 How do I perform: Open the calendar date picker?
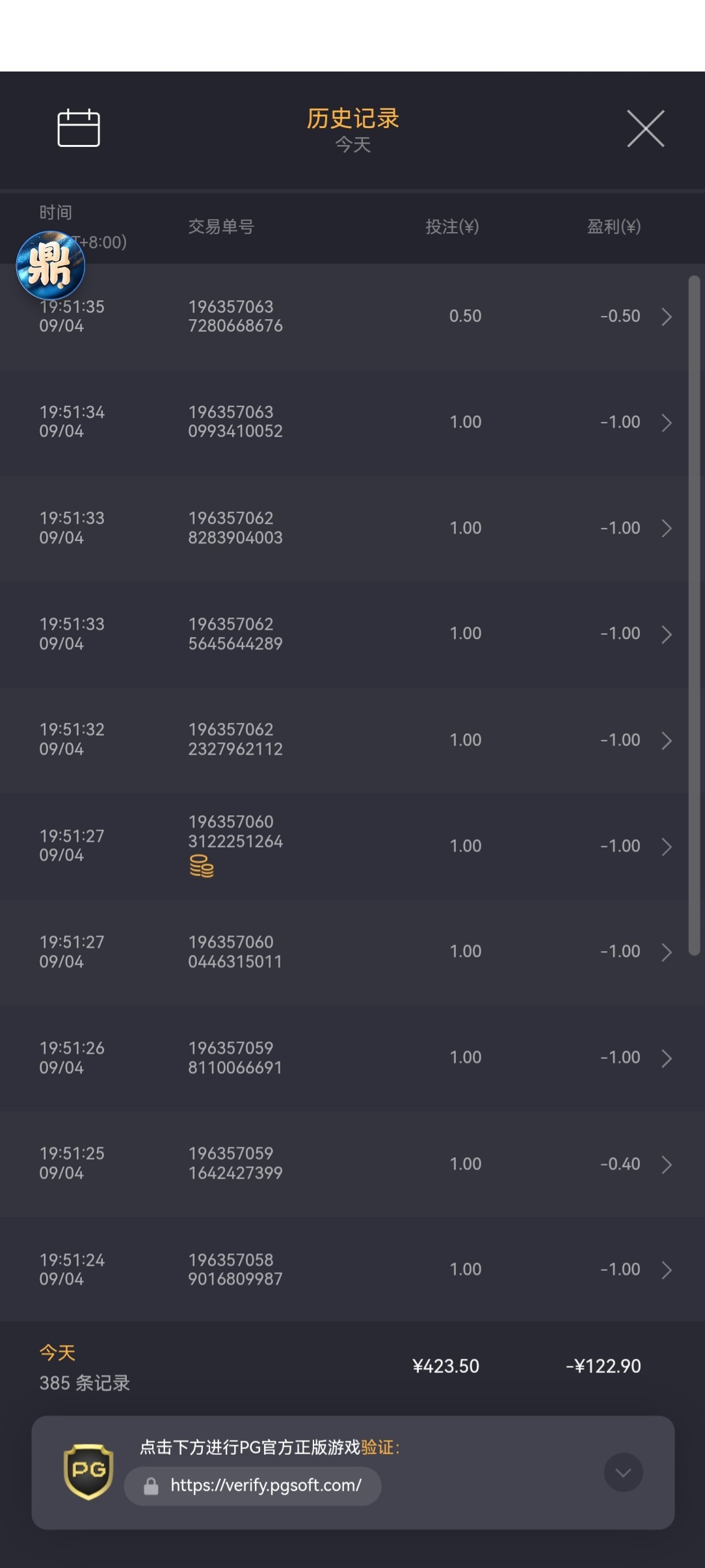(79, 128)
